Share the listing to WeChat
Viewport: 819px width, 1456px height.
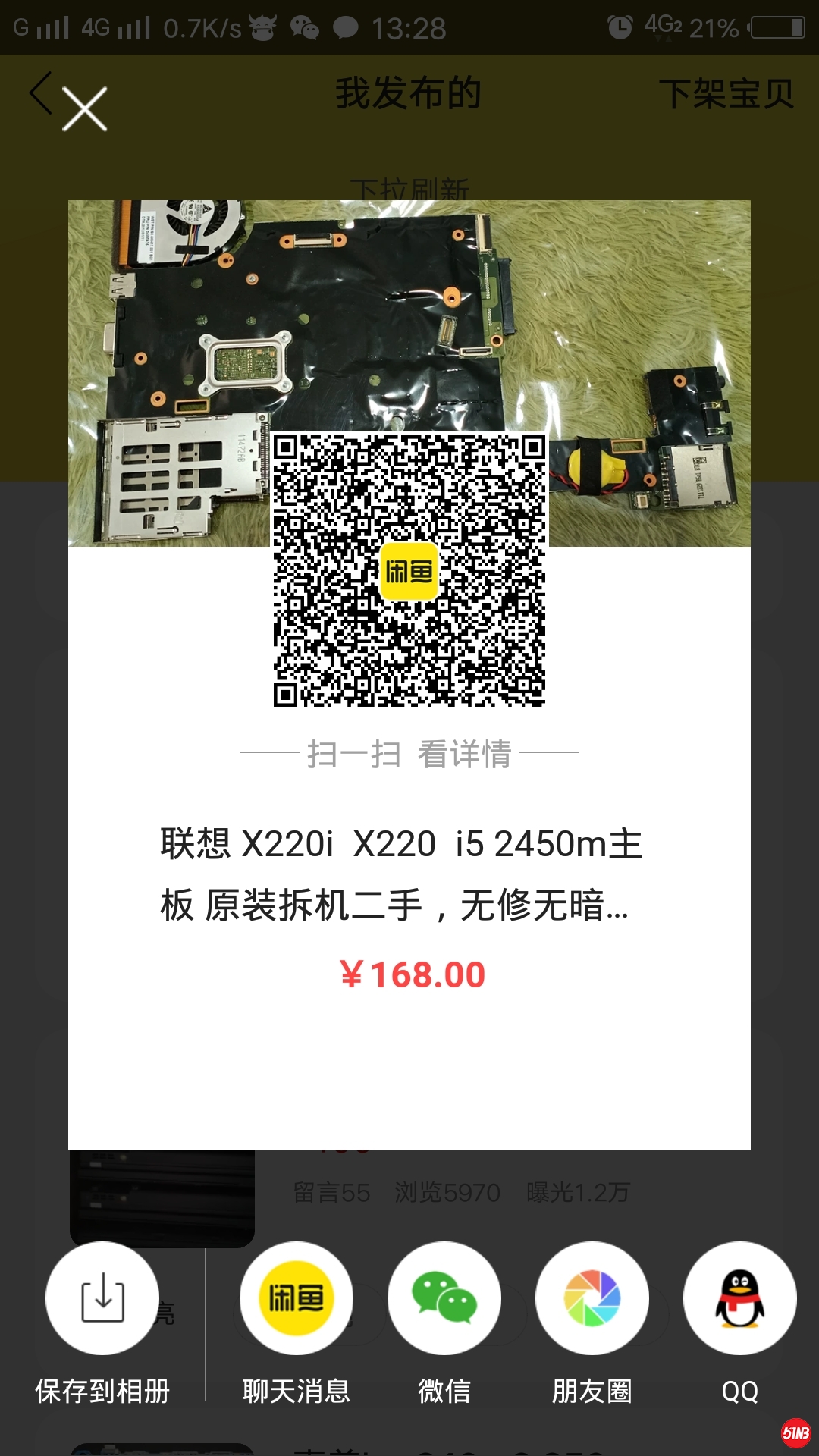tap(444, 1298)
